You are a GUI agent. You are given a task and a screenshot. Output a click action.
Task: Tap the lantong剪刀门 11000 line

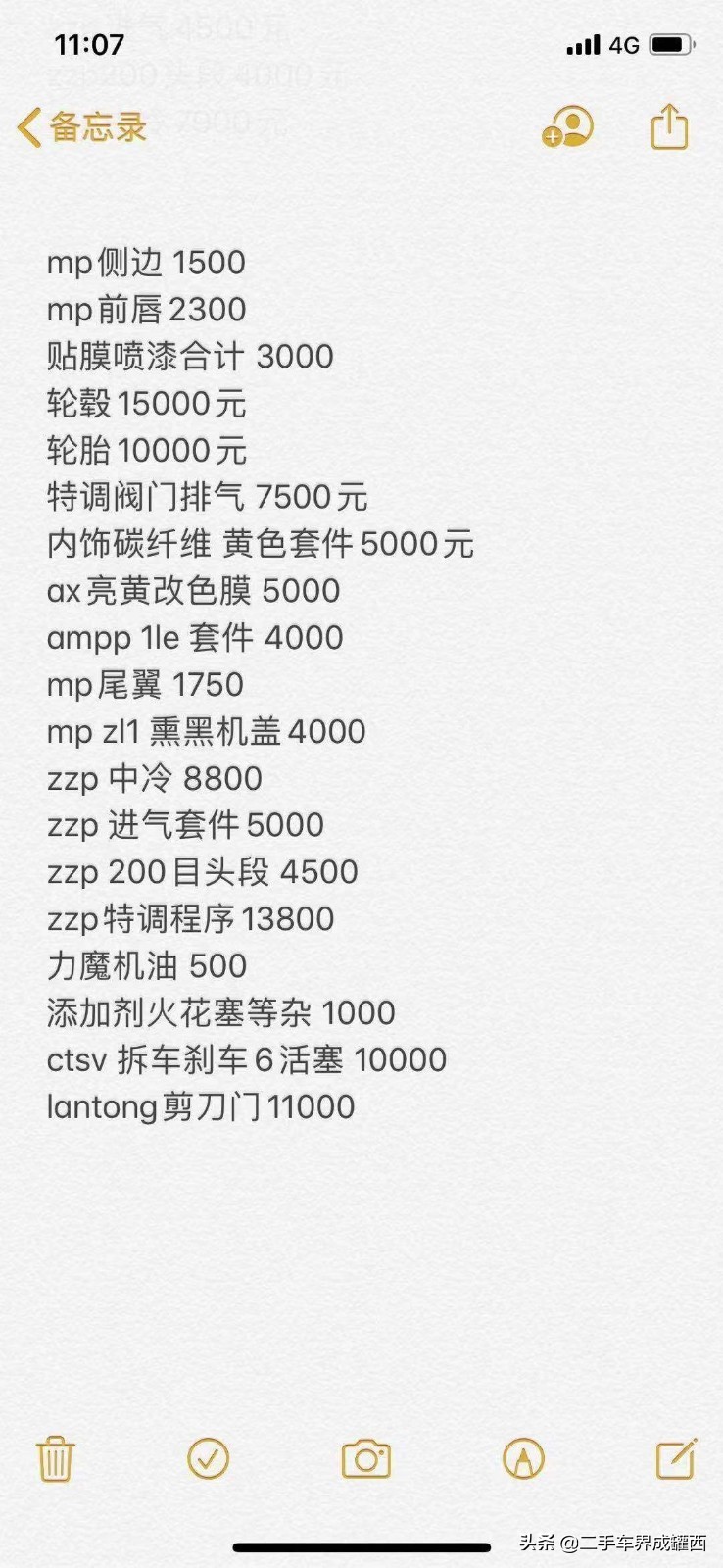point(201,1107)
